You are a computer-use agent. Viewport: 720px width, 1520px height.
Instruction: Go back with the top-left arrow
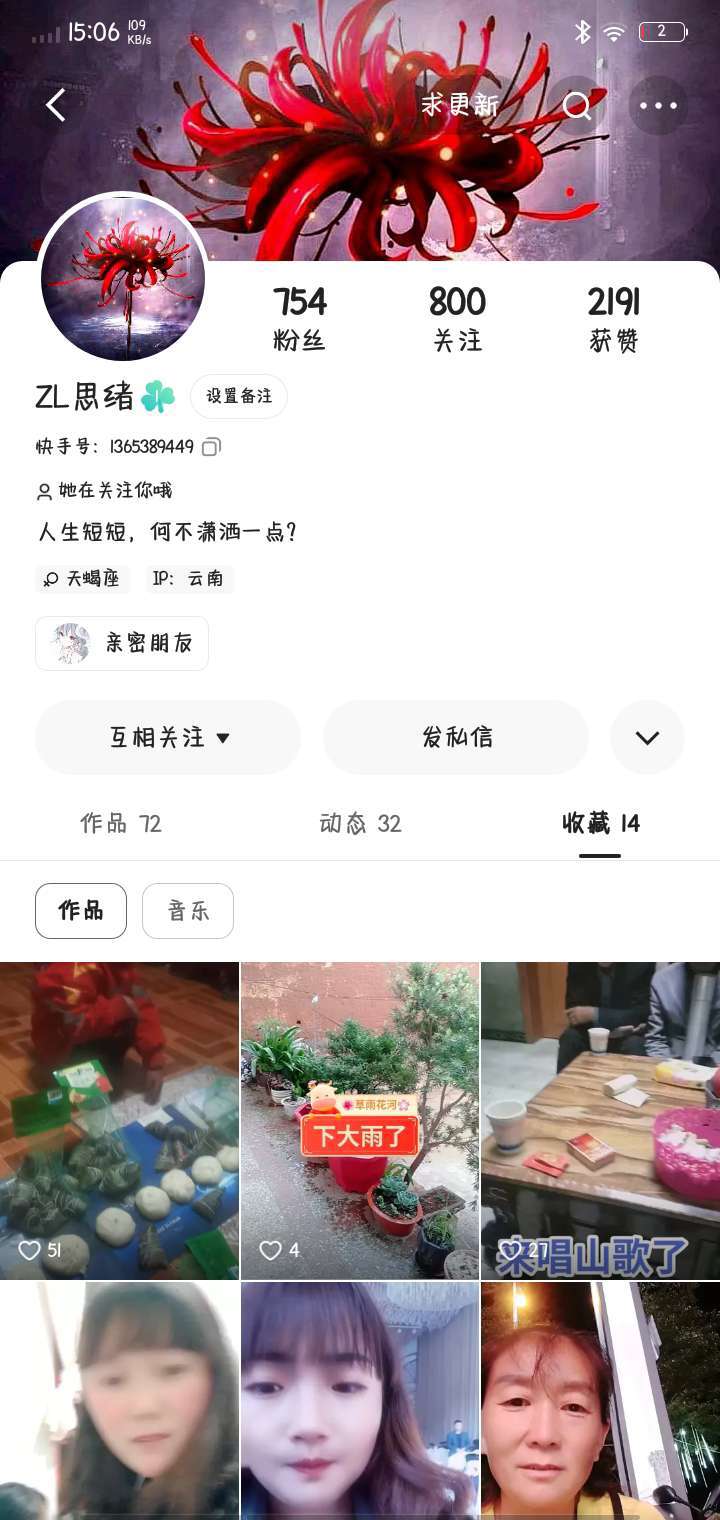point(56,105)
